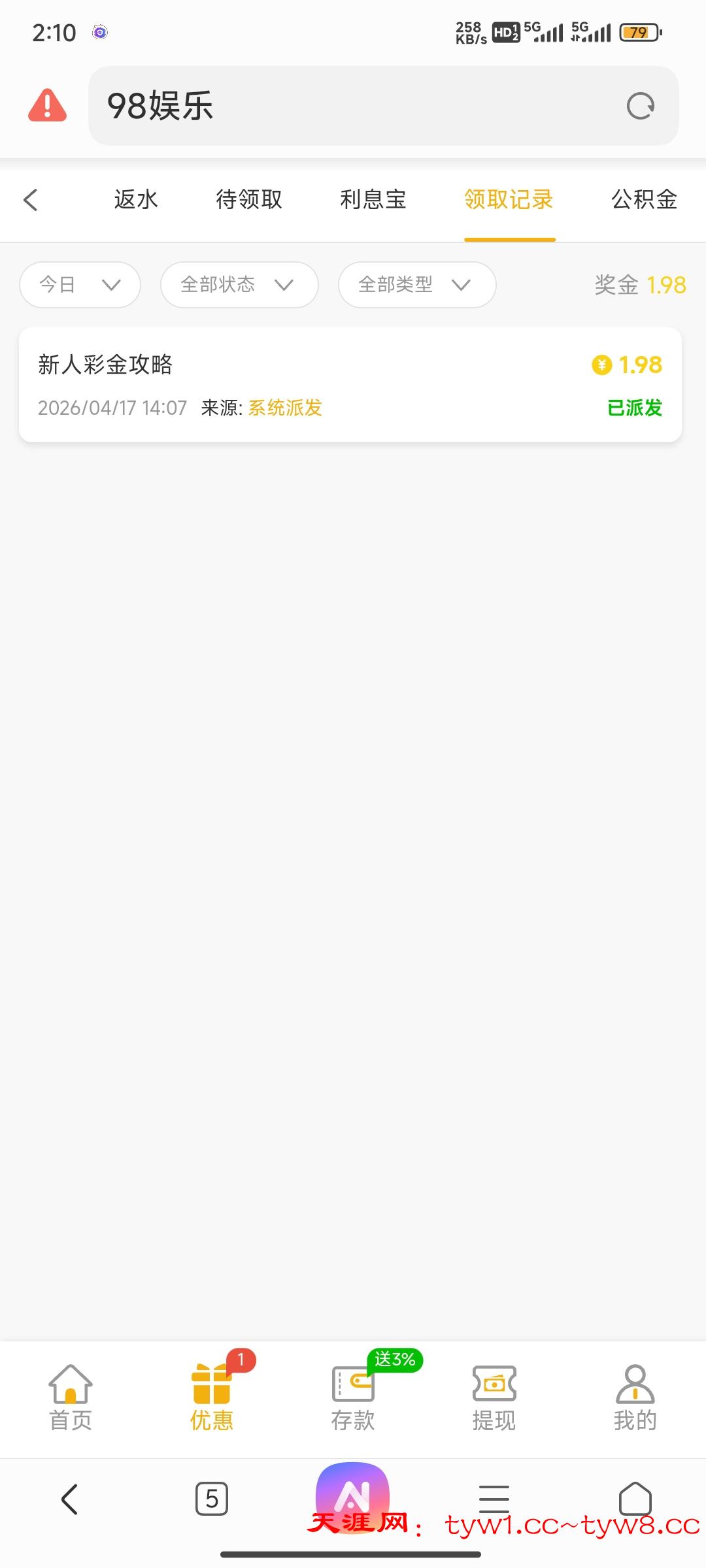Go back using the arrow beside 返水
706x1568 pixels.
point(31,200)
